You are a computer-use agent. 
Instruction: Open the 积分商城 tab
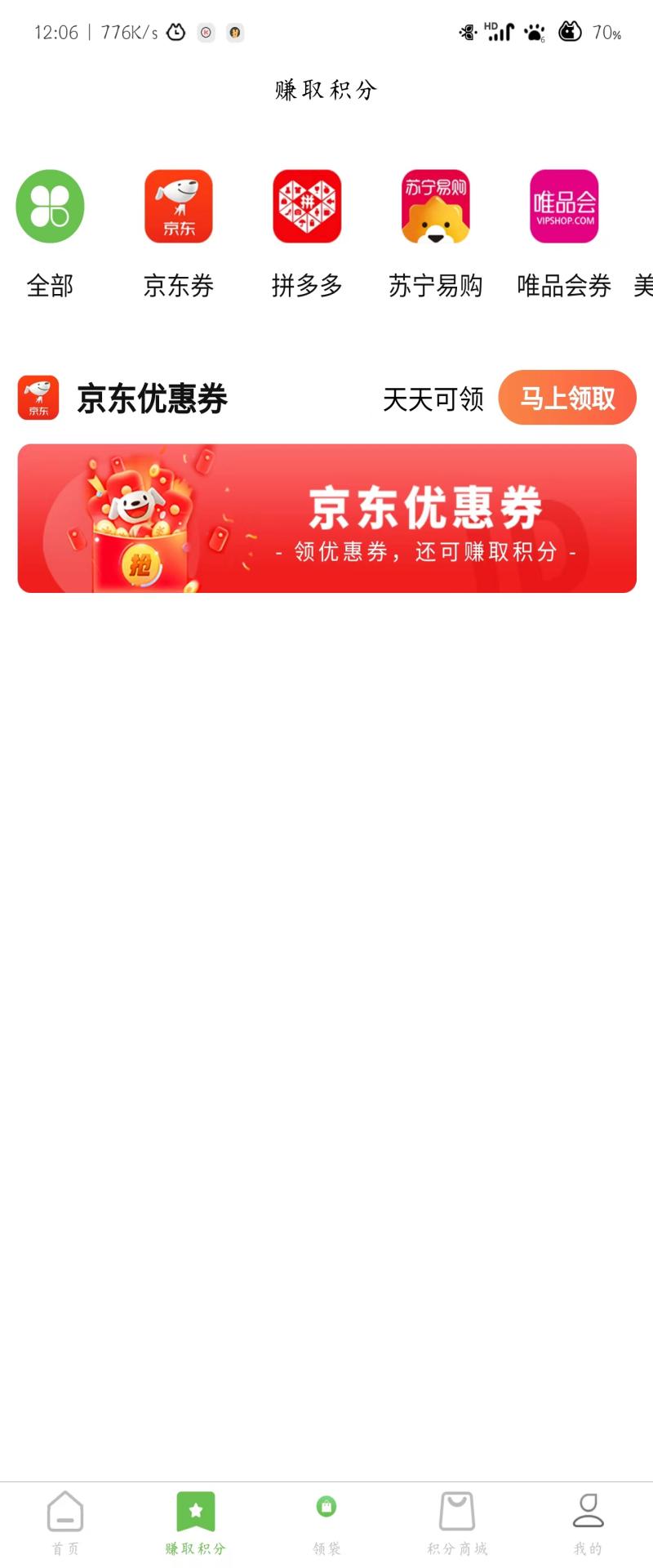[x=457, y=1521]
